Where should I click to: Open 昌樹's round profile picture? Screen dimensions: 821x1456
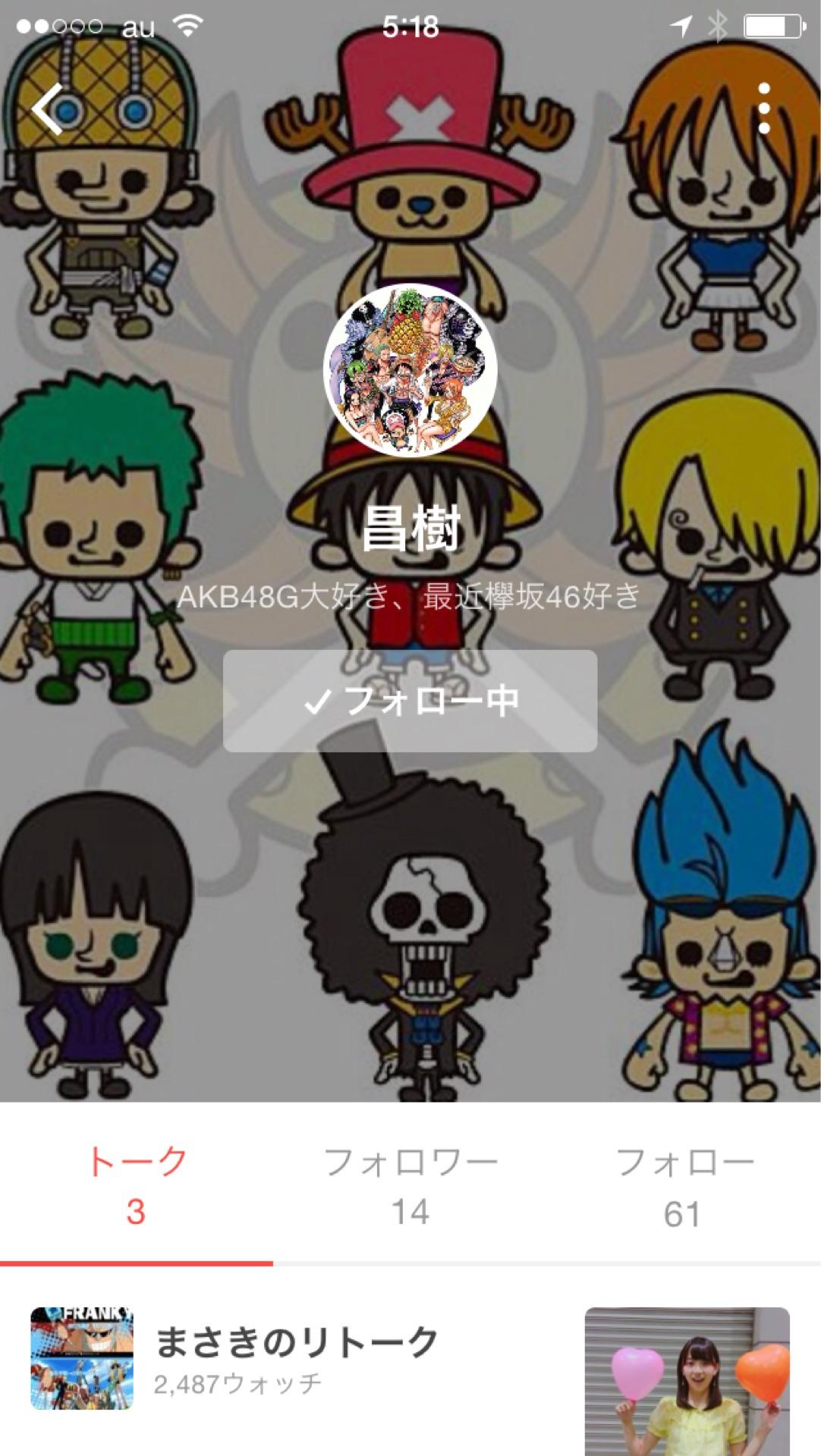410,370
